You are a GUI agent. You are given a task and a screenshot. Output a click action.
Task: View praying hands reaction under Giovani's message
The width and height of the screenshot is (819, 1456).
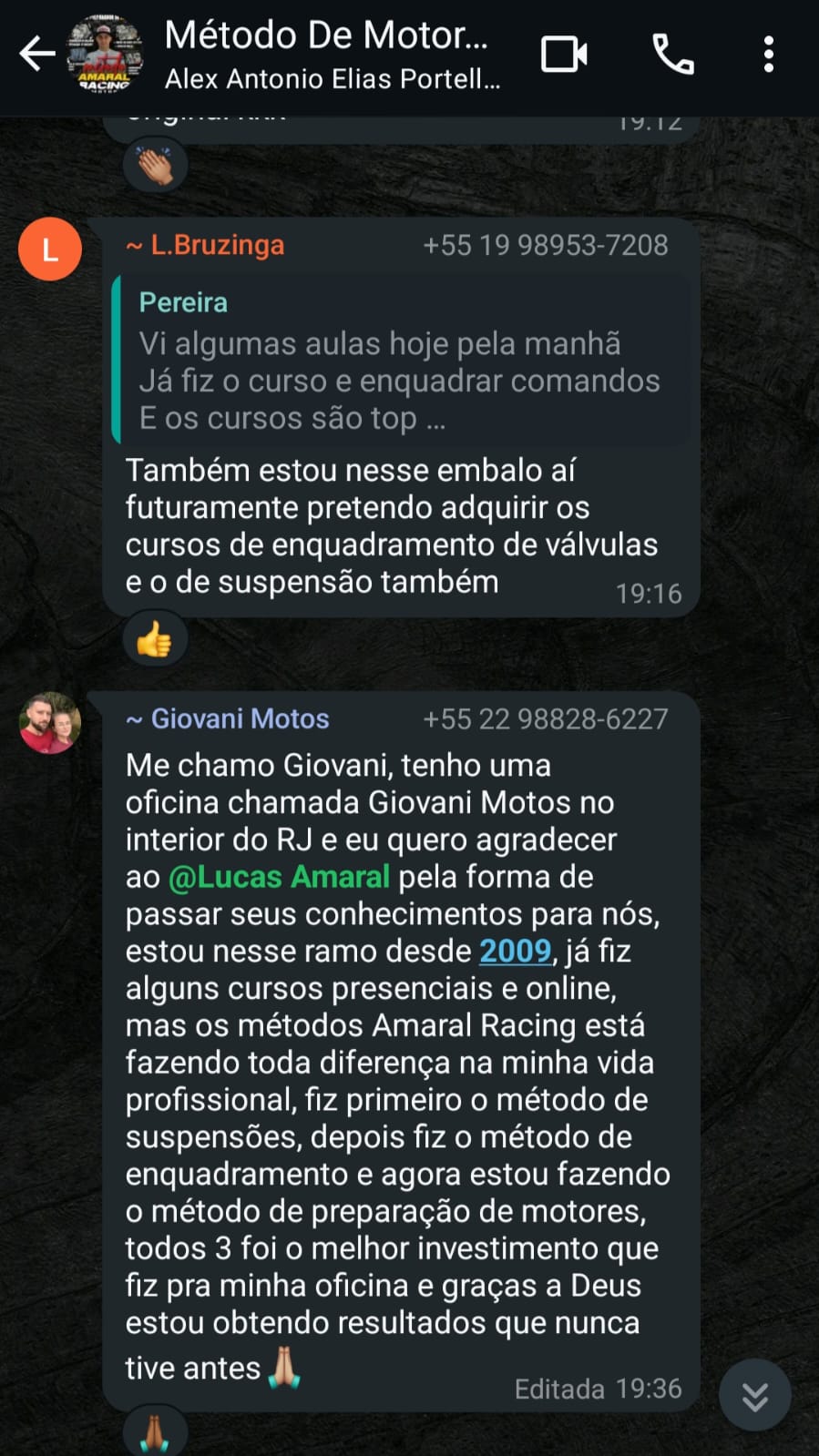click(x=155, y=1433)
